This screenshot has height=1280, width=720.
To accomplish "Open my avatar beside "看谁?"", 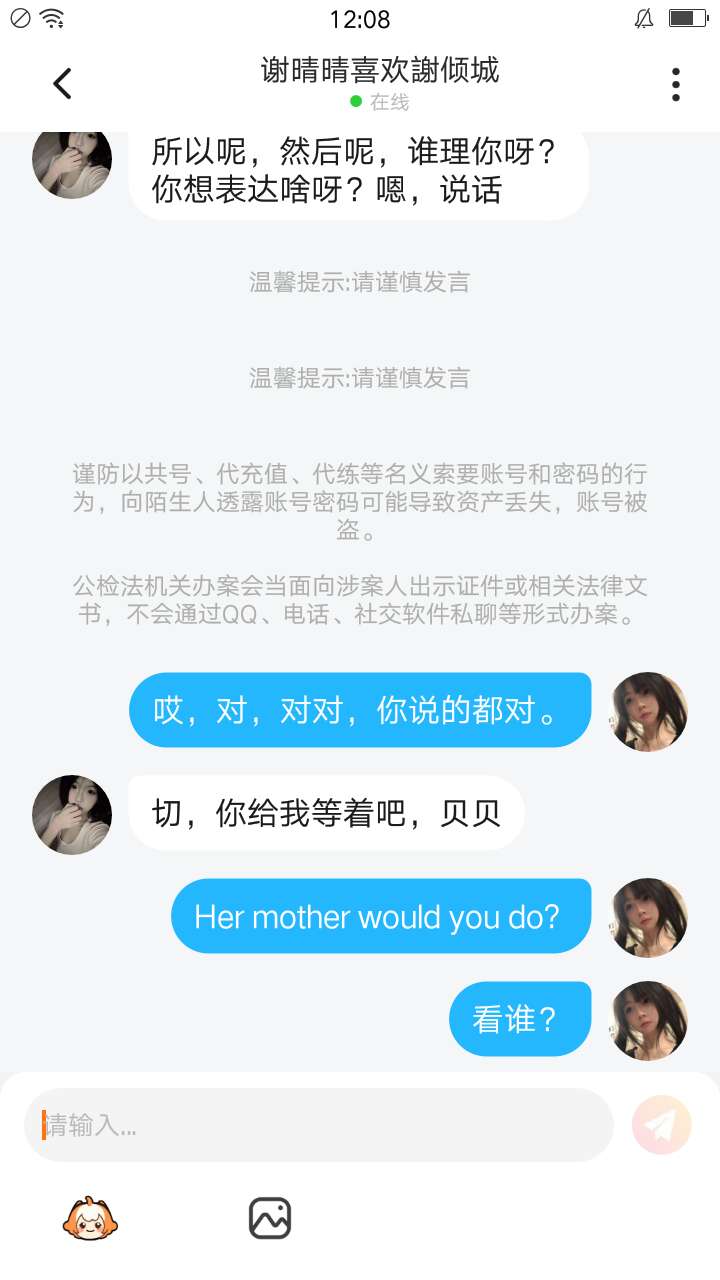I will pyautogui.click(x=649, y=1020).
